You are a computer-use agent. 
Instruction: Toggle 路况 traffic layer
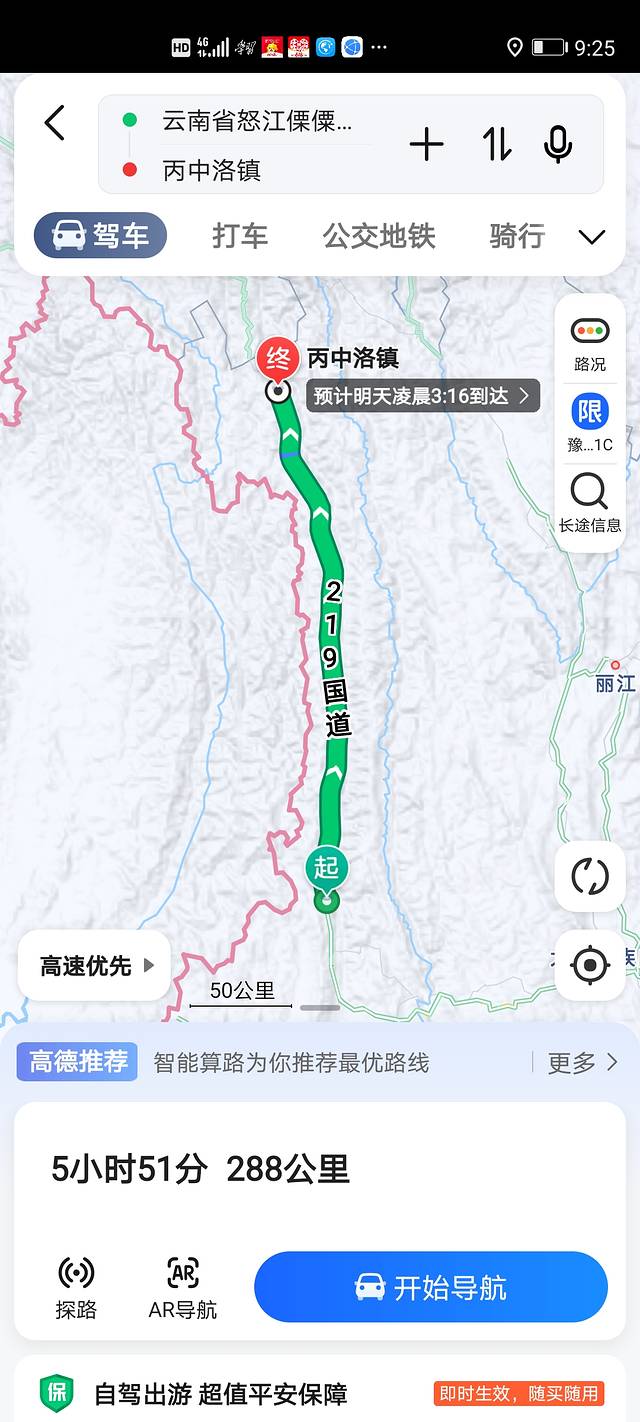(x=590, y=343)
